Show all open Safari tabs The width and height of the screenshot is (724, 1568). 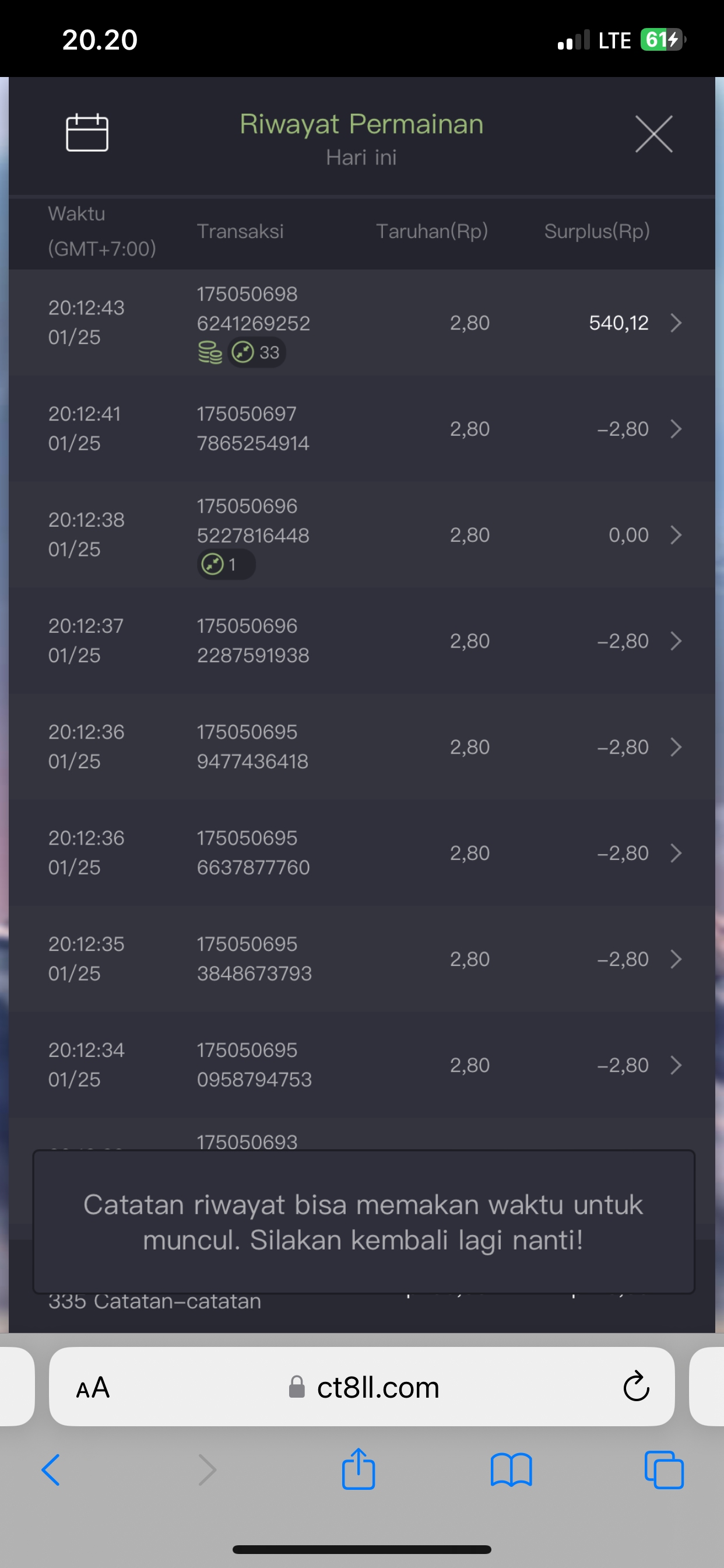664,1470
